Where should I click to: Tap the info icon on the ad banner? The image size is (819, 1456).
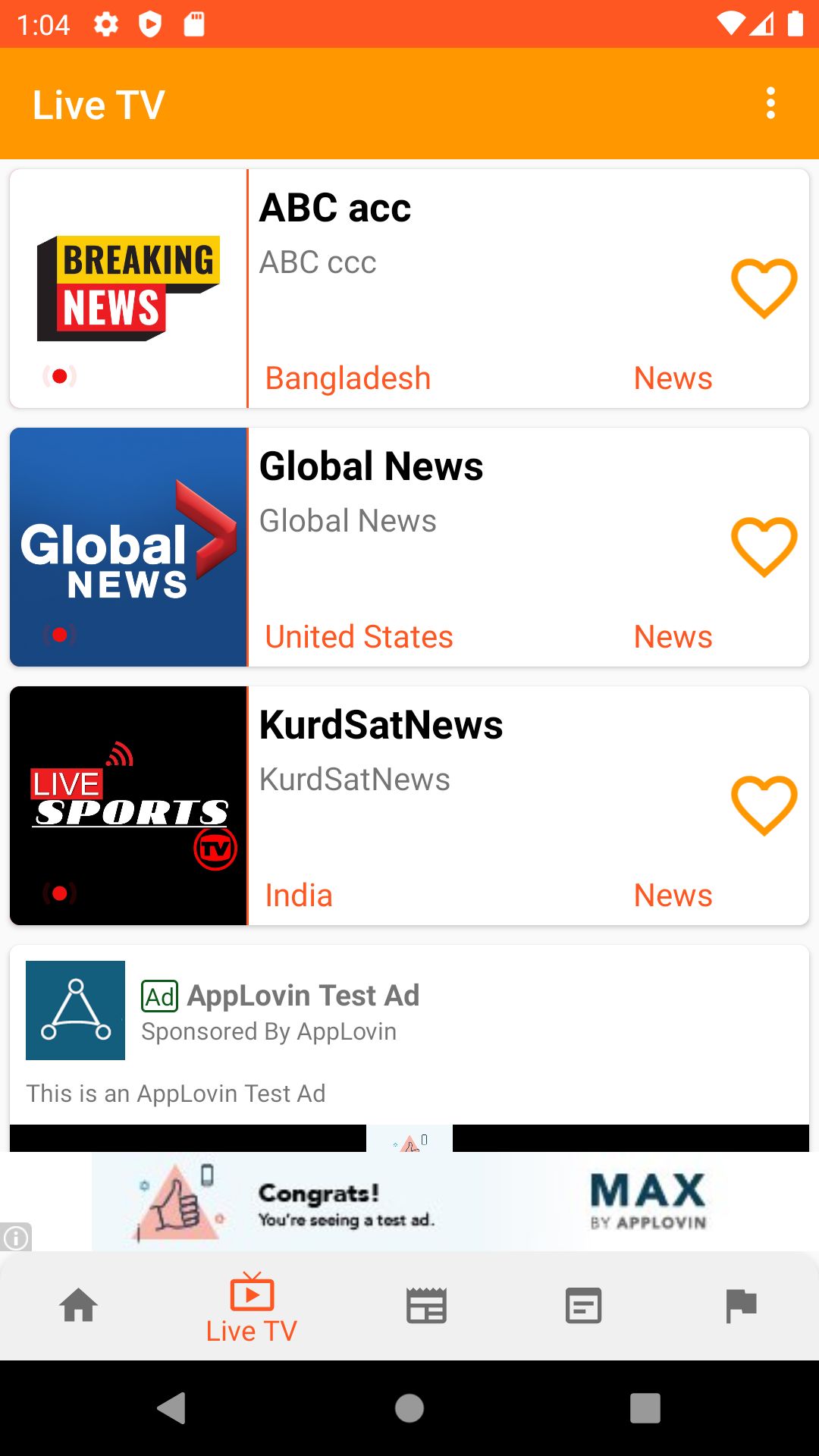[17, 1236]
